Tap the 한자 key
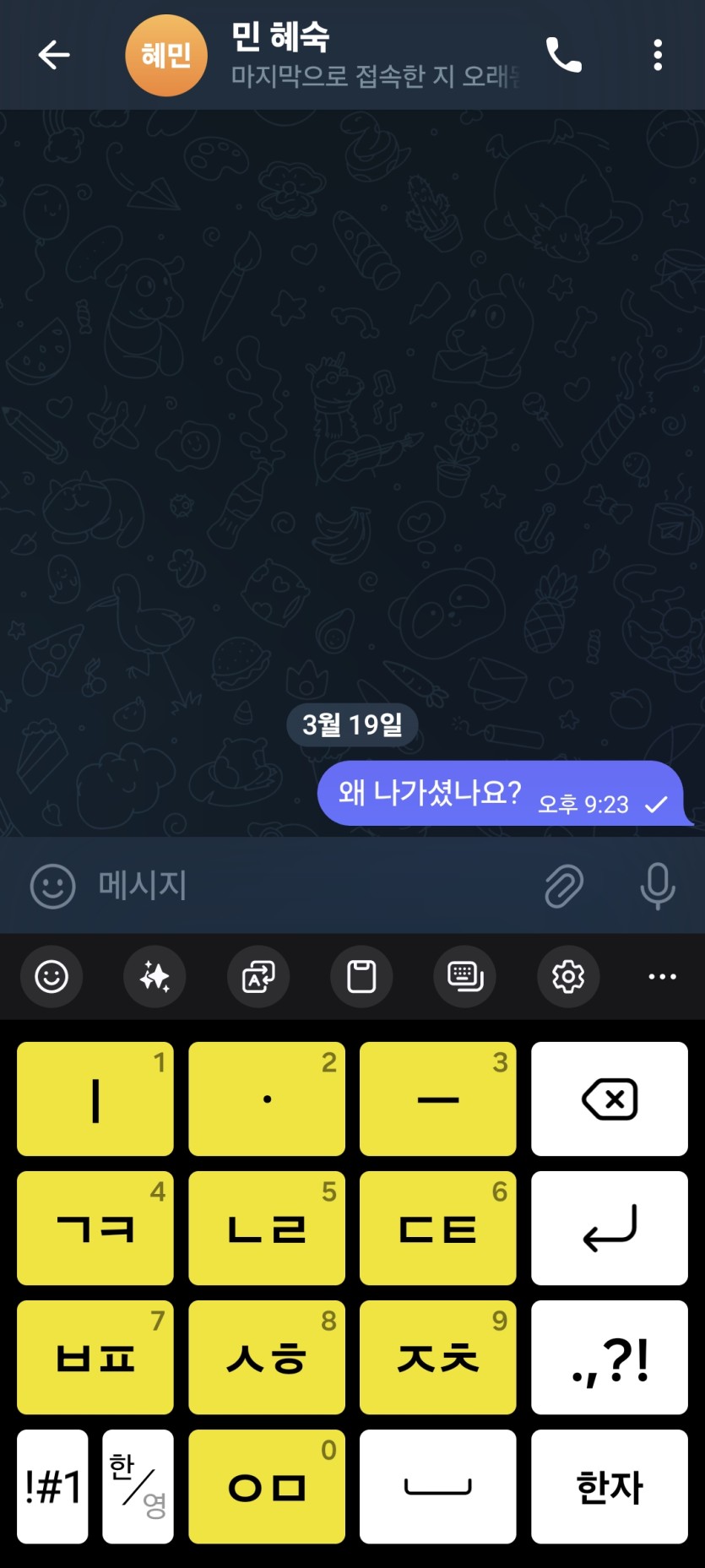 (609, 1487)
